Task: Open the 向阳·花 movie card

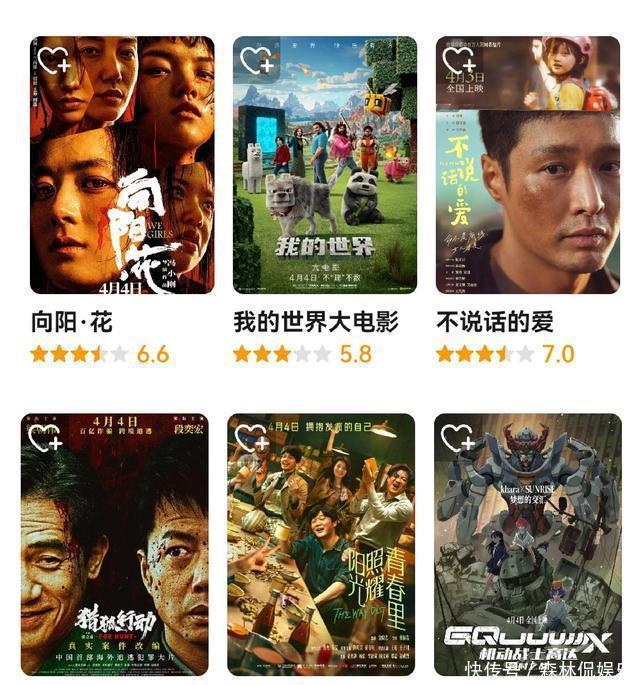Action: click(x=122, y=180)
